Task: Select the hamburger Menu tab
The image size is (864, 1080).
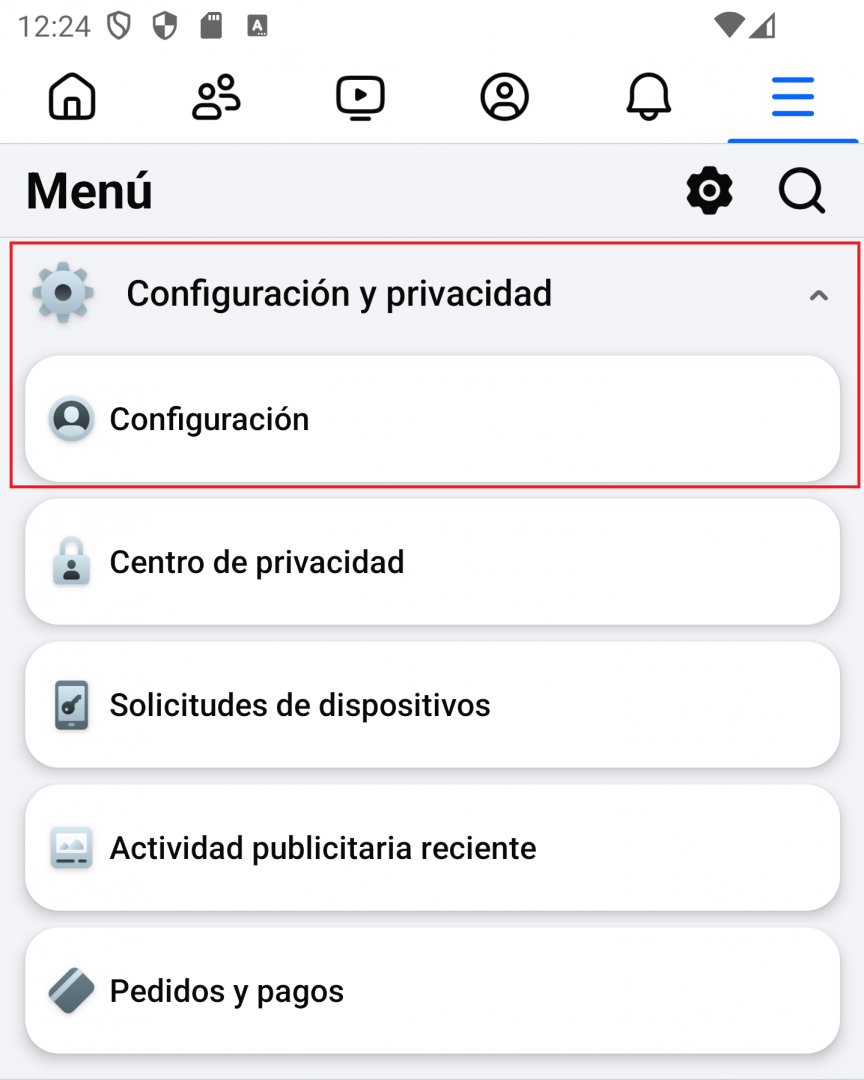Action: [x=792, y=98]
